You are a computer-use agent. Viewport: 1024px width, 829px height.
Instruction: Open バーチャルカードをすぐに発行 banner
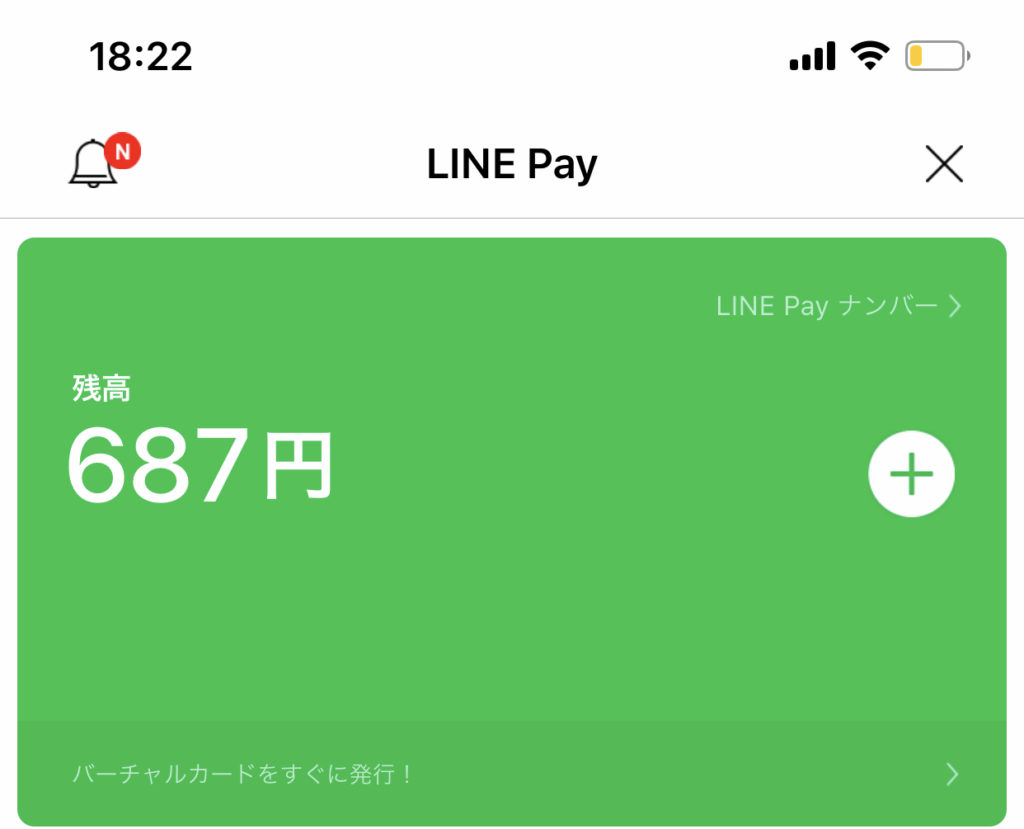click(512, 774)
